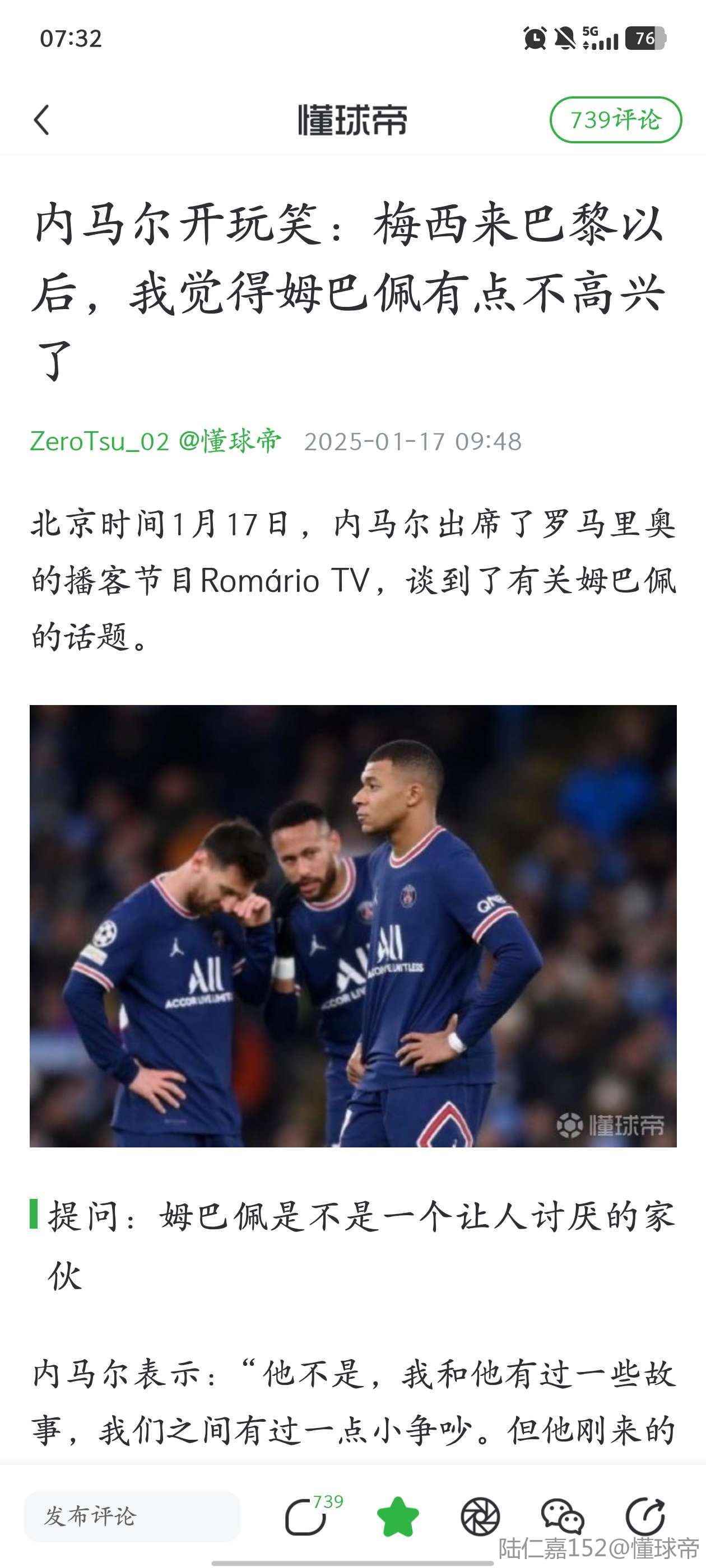This screenshot has height=1568, width=706.
Task: Toggle the green star favorite icon
Action: point(398,1517)
